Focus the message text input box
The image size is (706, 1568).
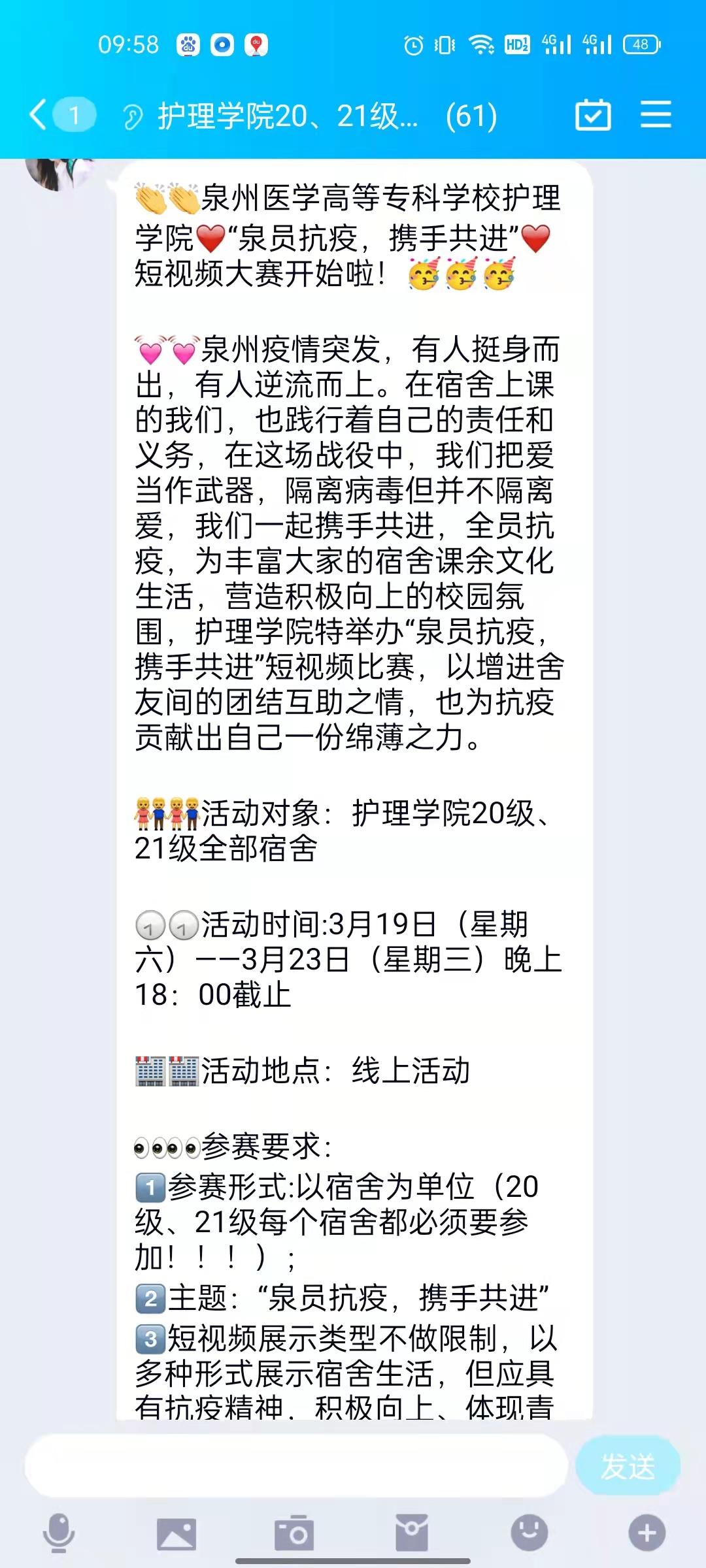pos(295,1467)
